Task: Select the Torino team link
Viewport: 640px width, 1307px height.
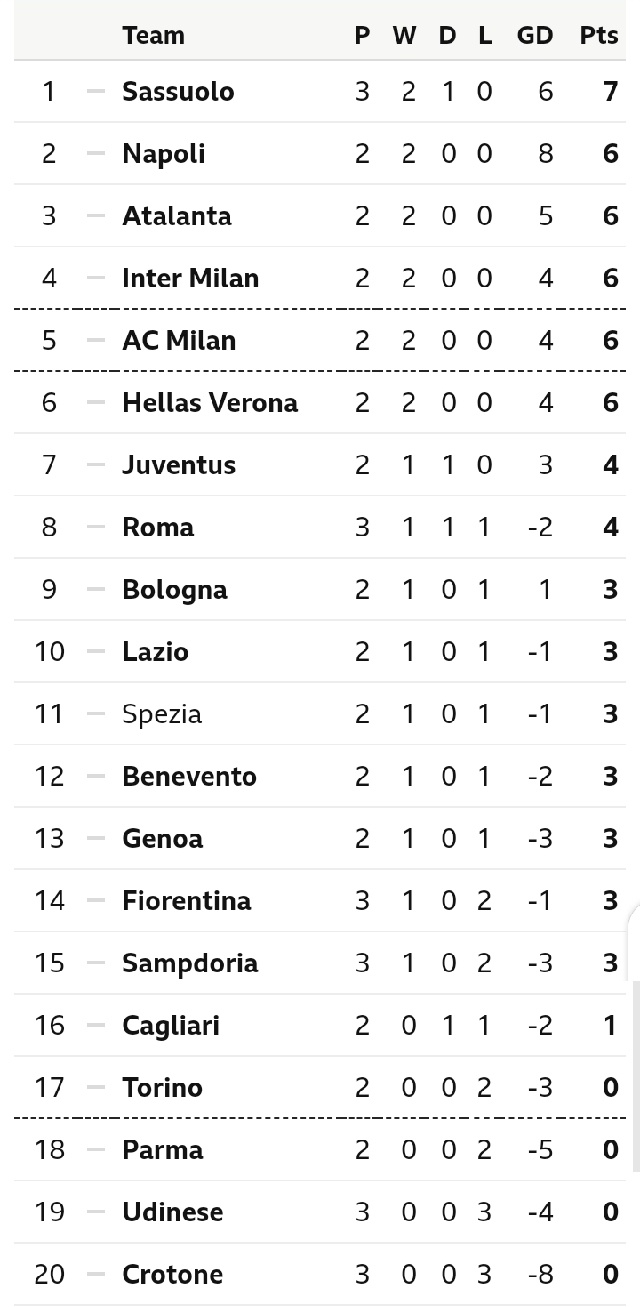Action: click(x=162, y=1088)
